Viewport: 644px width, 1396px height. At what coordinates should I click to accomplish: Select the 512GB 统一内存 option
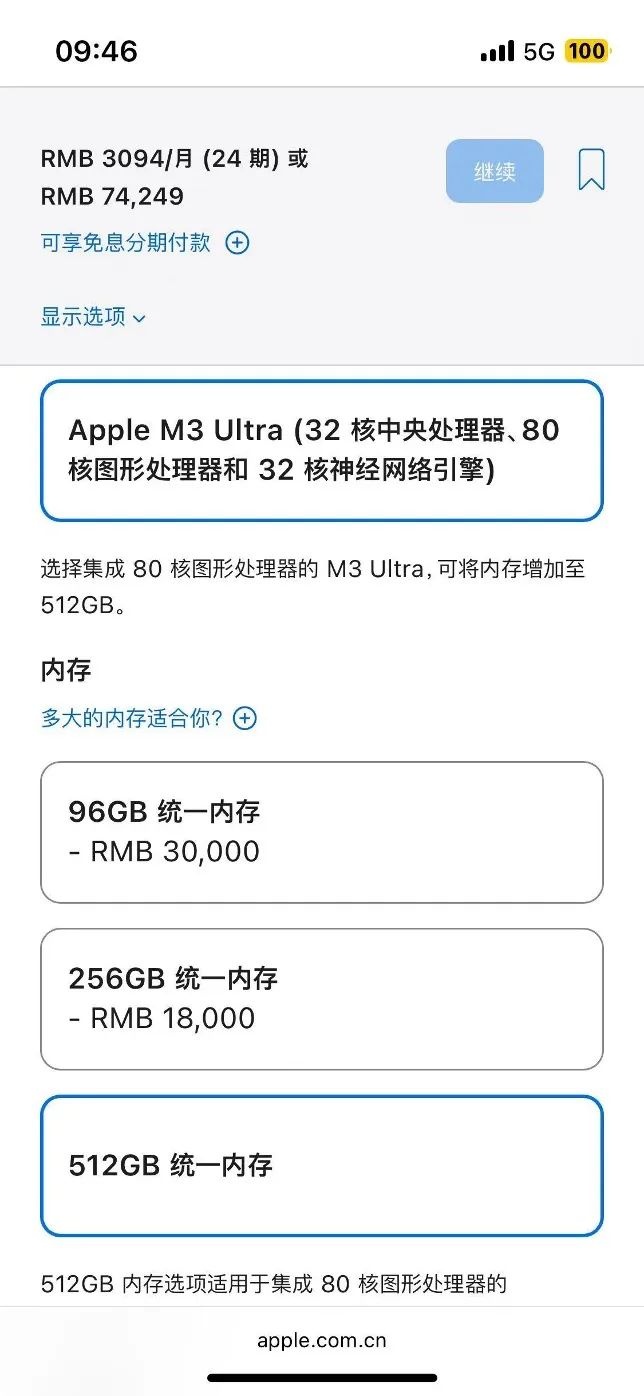(321, 1166)
